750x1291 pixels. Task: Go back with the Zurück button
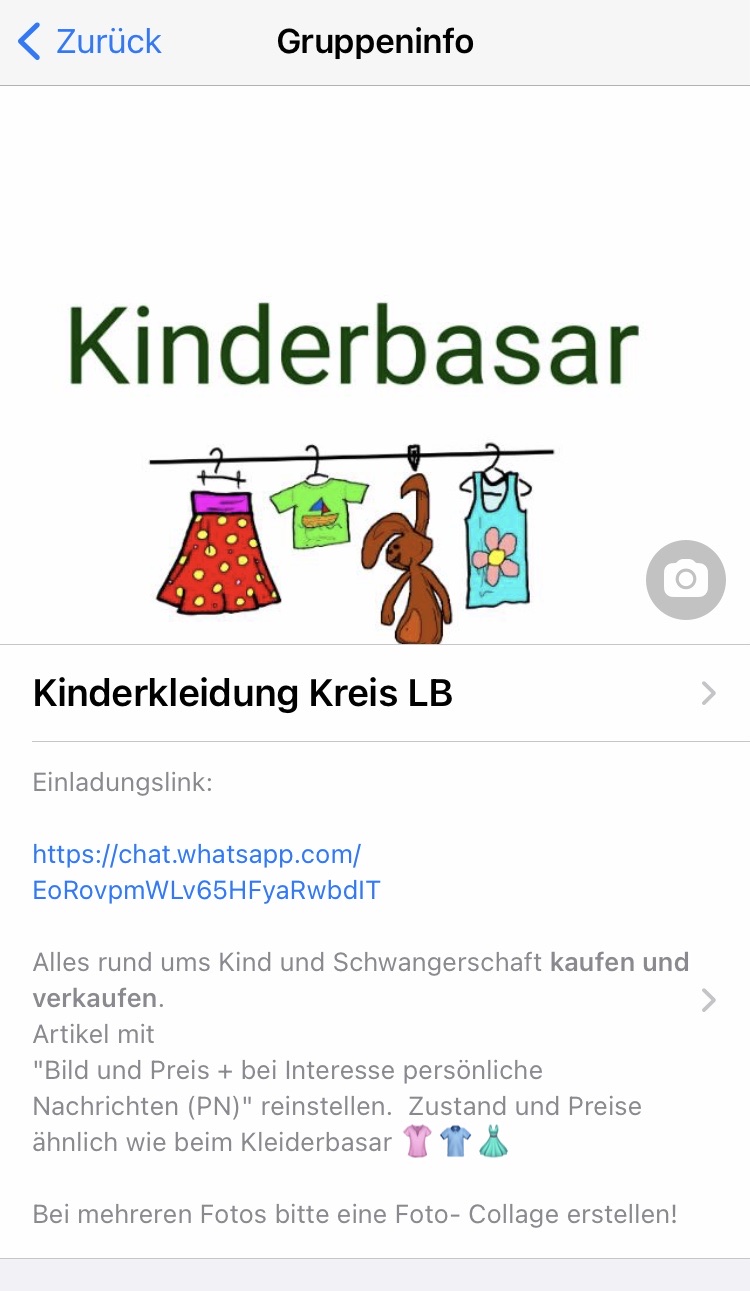(90, 42)
